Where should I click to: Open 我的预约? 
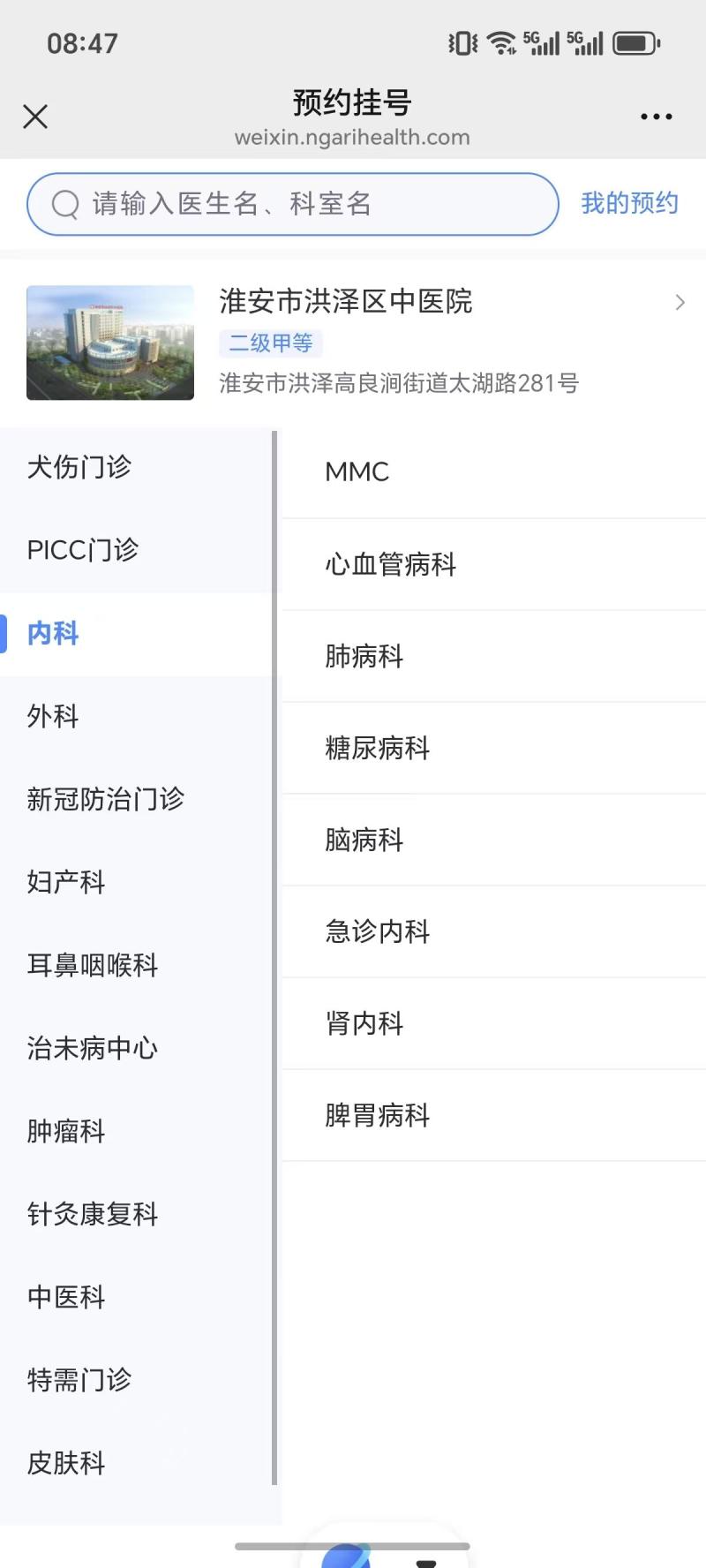[629, 204]
